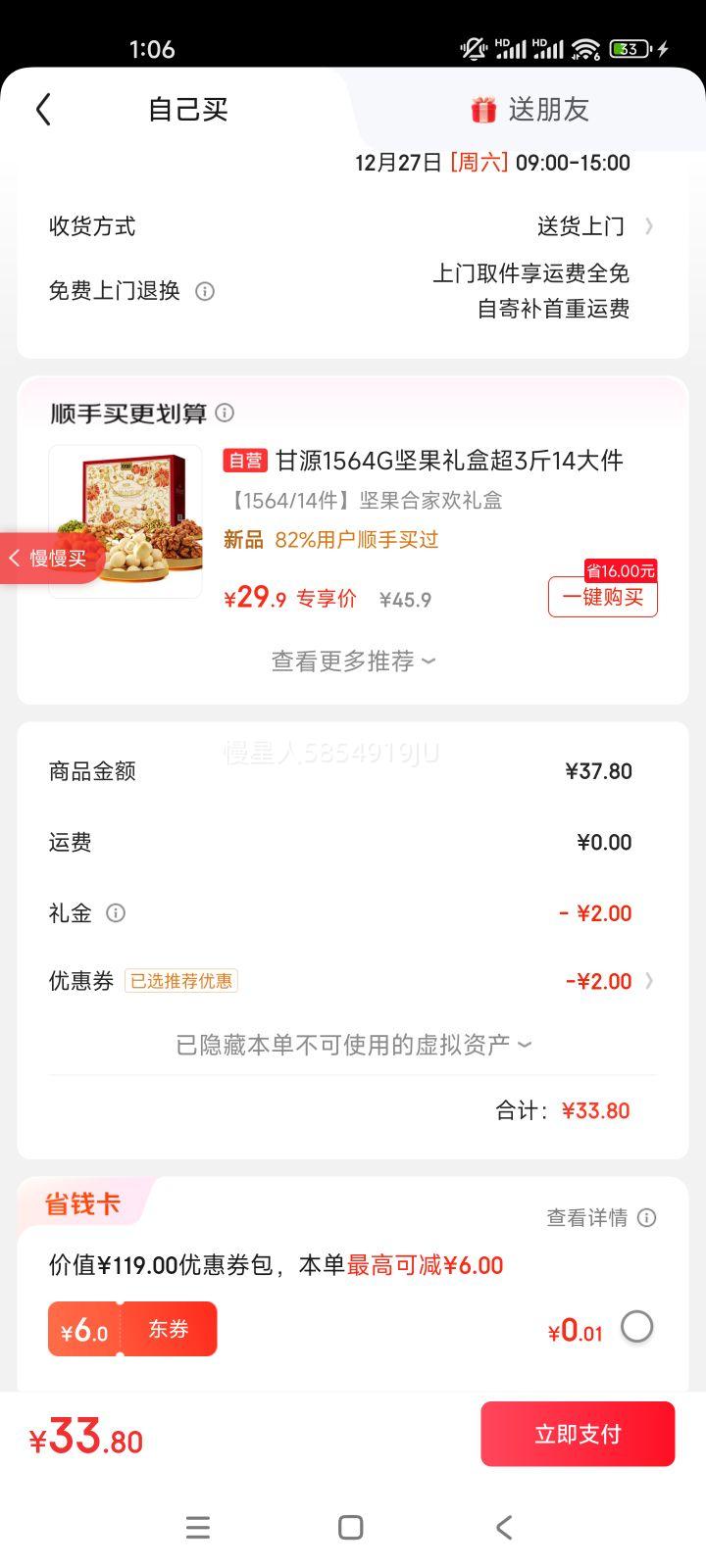Image resolution: width=706 pixels, height=1568 pixels.
Task: Tap 立即支付 to pay now
Action: pos(577,1433)
